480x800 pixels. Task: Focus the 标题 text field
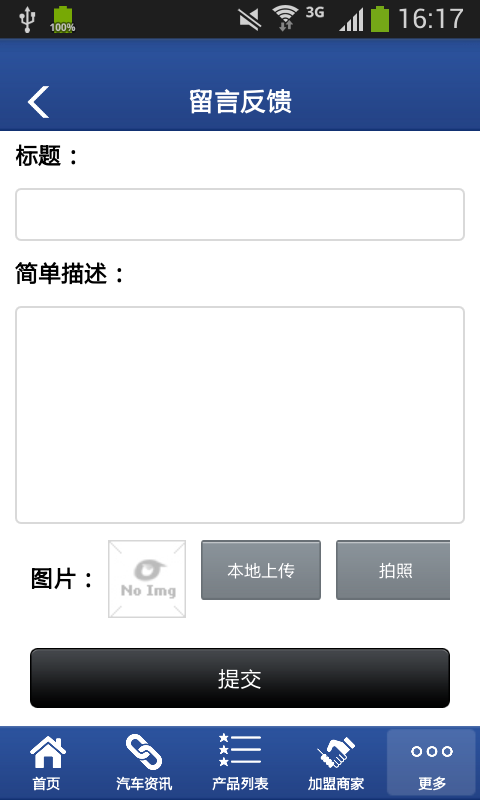[x=240, y=214]
